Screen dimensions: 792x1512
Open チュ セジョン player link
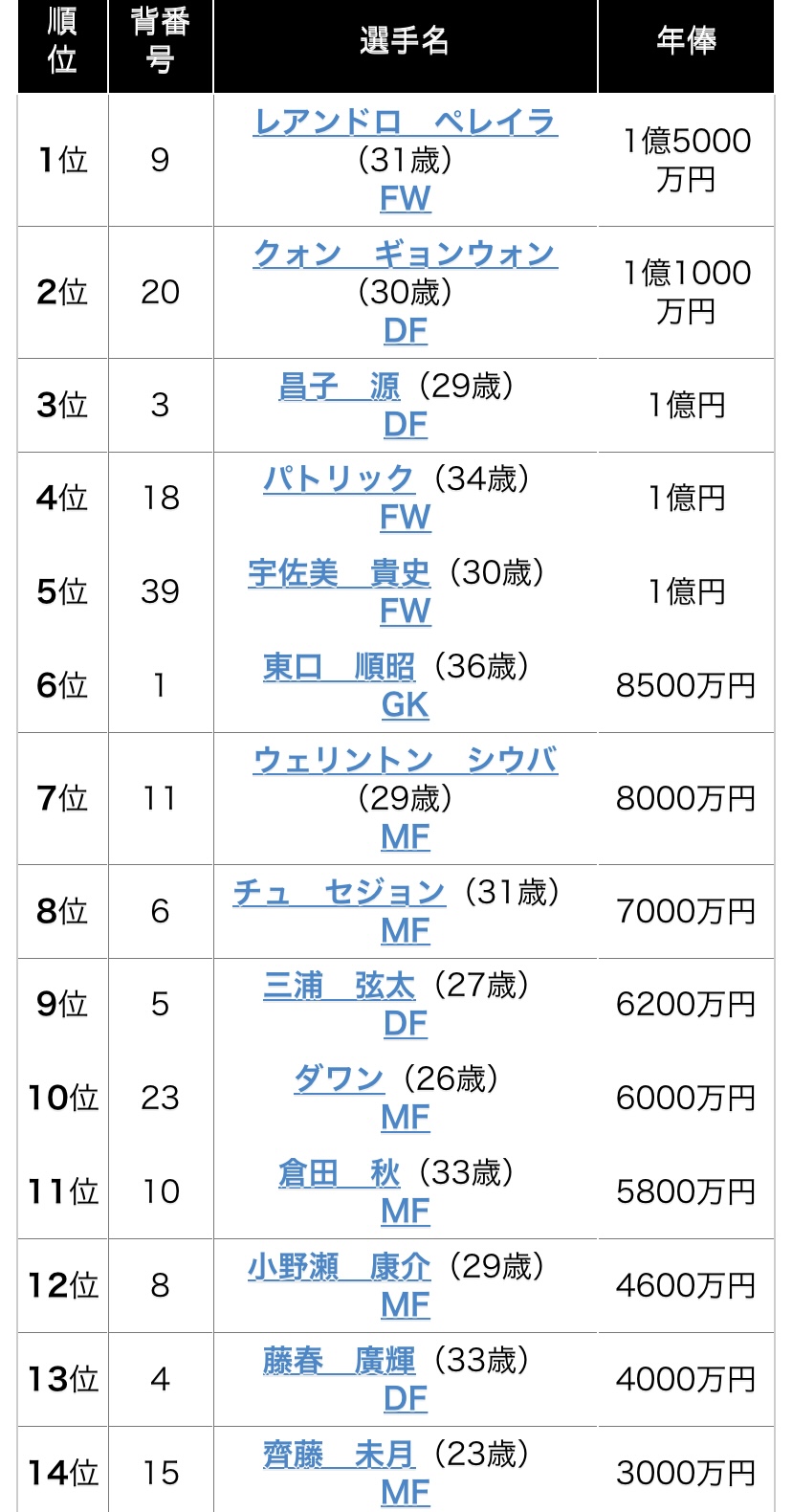tap(340, 893)
